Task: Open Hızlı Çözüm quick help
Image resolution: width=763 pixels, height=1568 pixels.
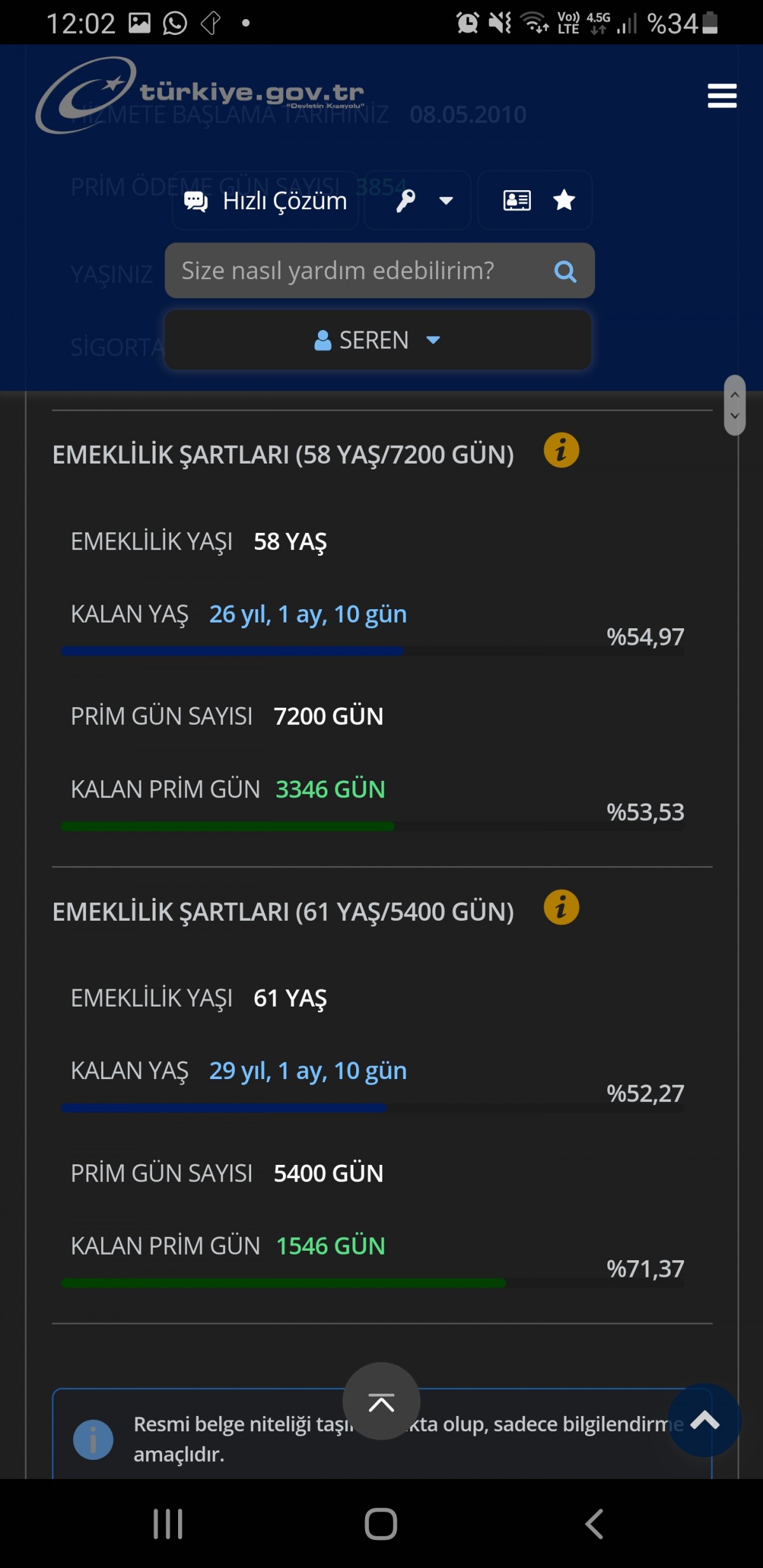Action: click(x=265, y=201)
